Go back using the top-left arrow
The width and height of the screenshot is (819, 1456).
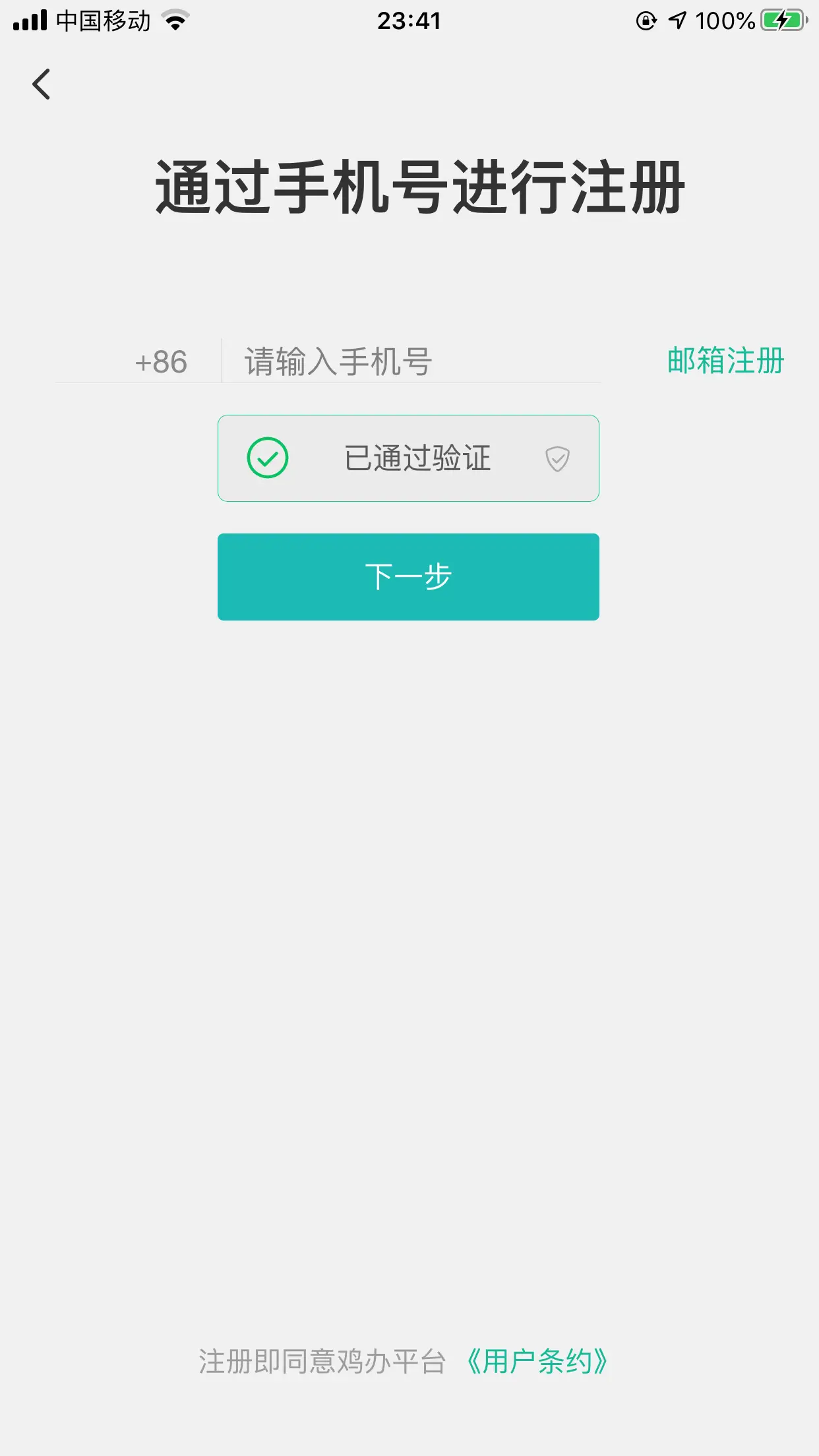41,84
